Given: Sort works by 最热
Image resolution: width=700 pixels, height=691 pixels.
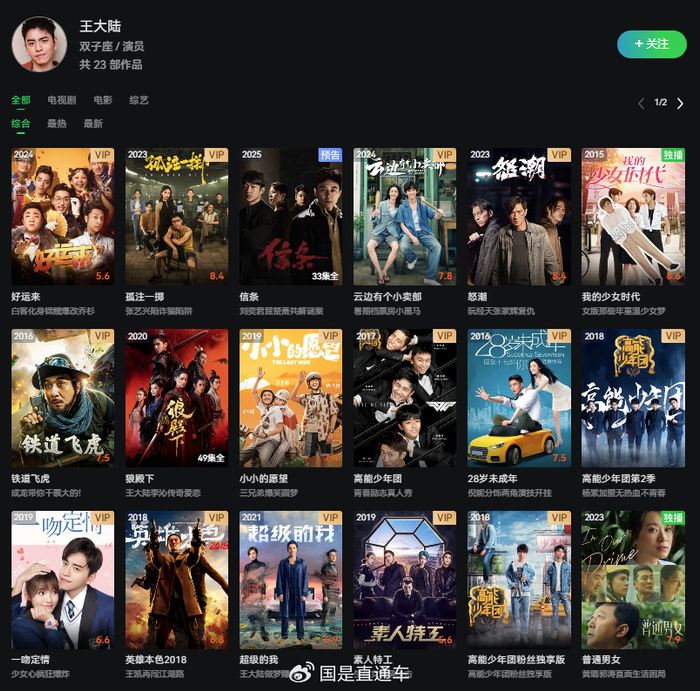Looking at the screenshot, I should click(57, 124).
